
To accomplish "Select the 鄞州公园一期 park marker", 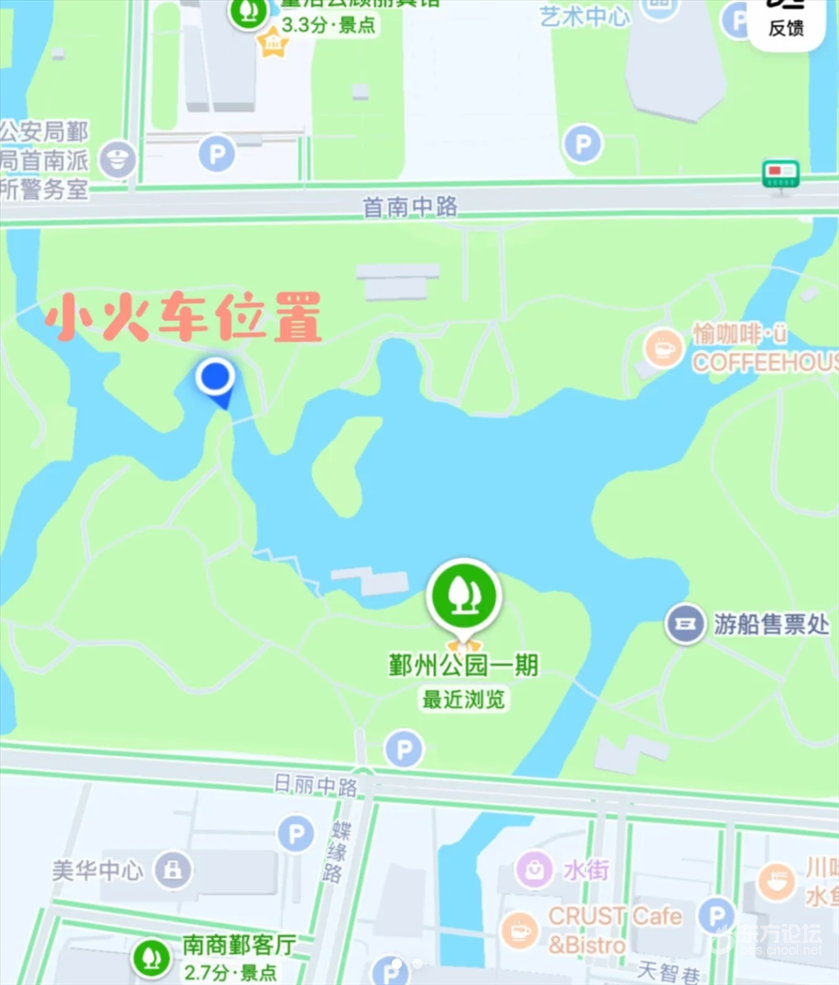I will [464, 596].
